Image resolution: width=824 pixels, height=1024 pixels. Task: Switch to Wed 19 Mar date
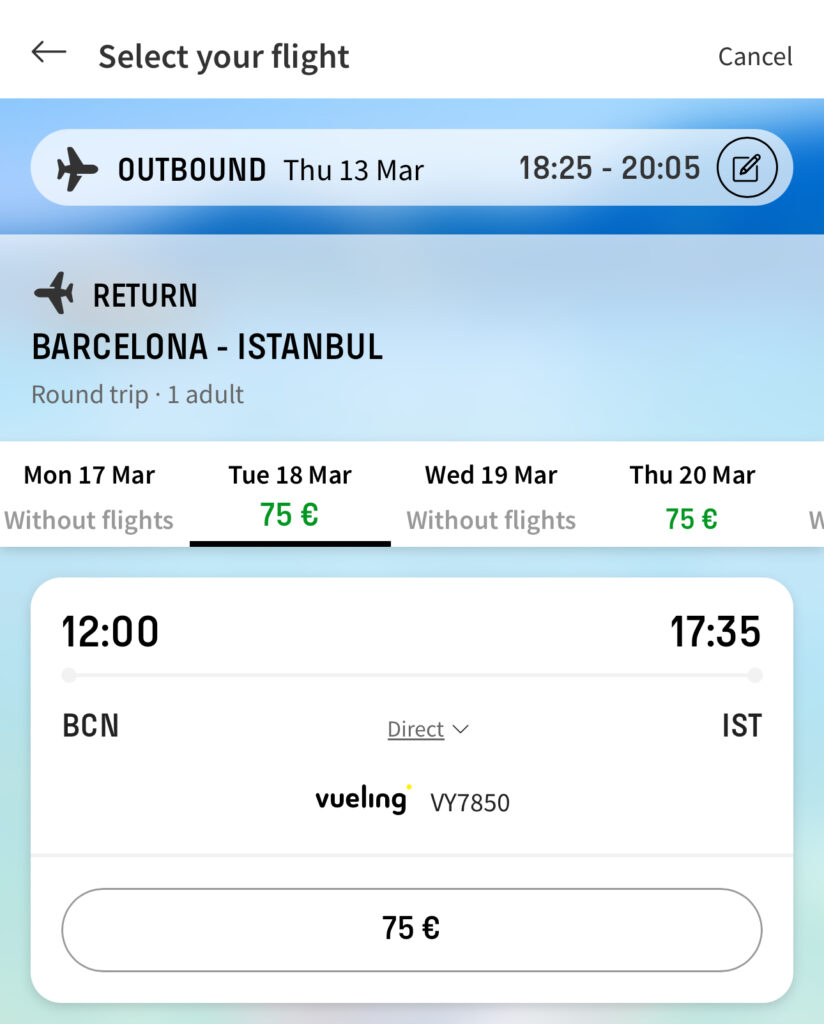click(x=491, y=496)
